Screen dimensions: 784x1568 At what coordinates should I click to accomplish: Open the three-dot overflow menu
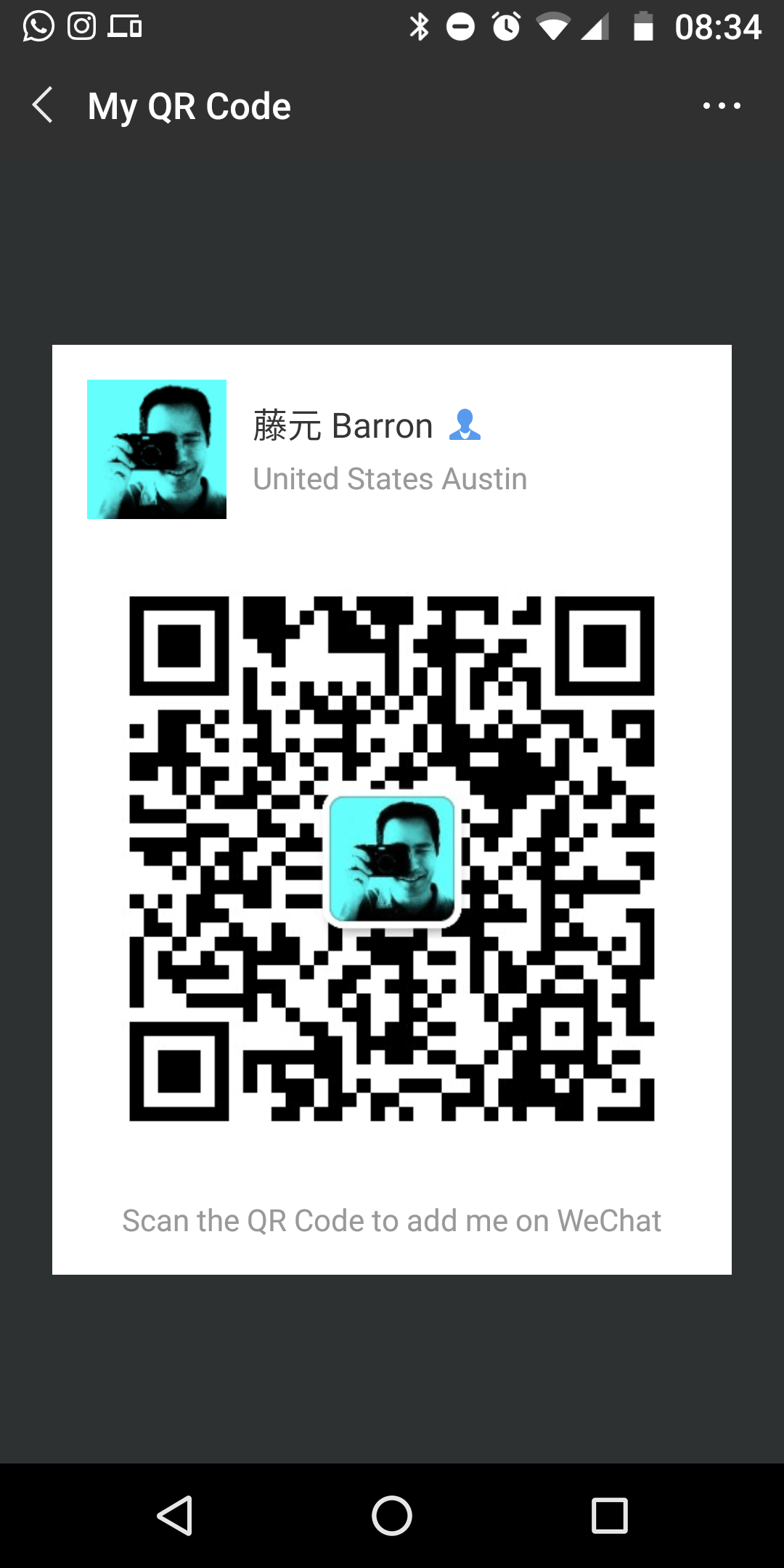coord(722,106)
